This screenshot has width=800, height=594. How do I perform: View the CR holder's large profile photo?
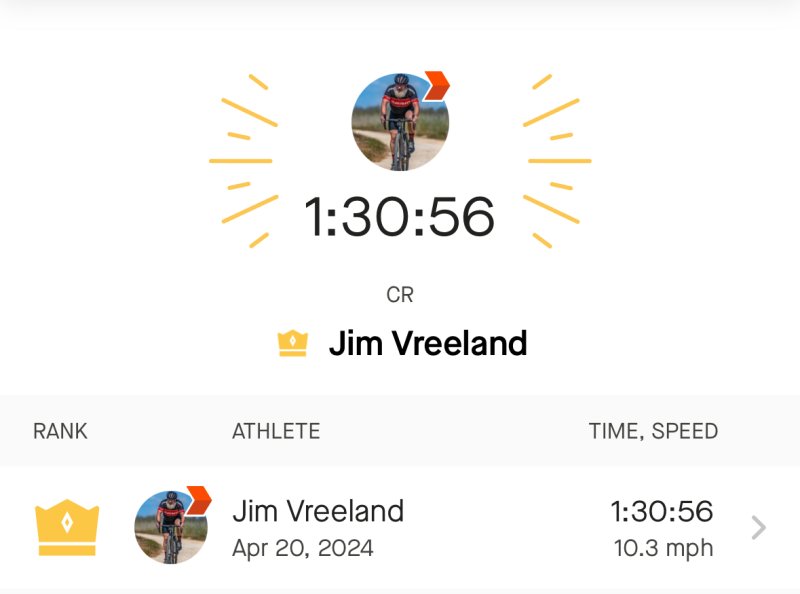400,122
